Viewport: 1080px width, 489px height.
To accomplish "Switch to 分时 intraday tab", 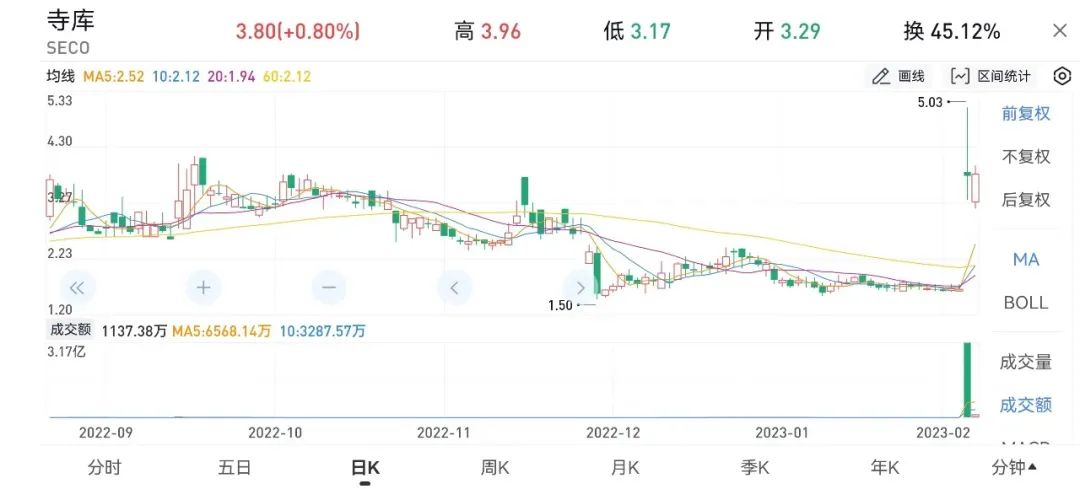I will 104,467.
